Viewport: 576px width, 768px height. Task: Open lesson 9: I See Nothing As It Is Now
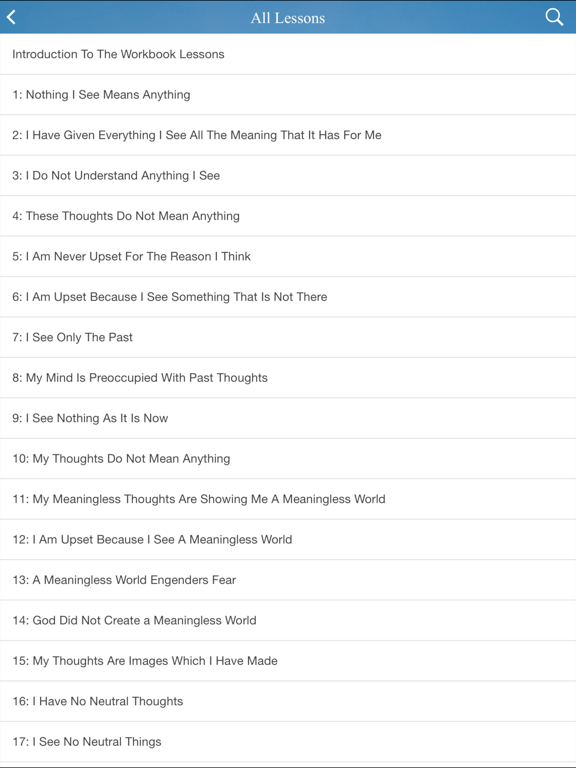click(288, 418)
